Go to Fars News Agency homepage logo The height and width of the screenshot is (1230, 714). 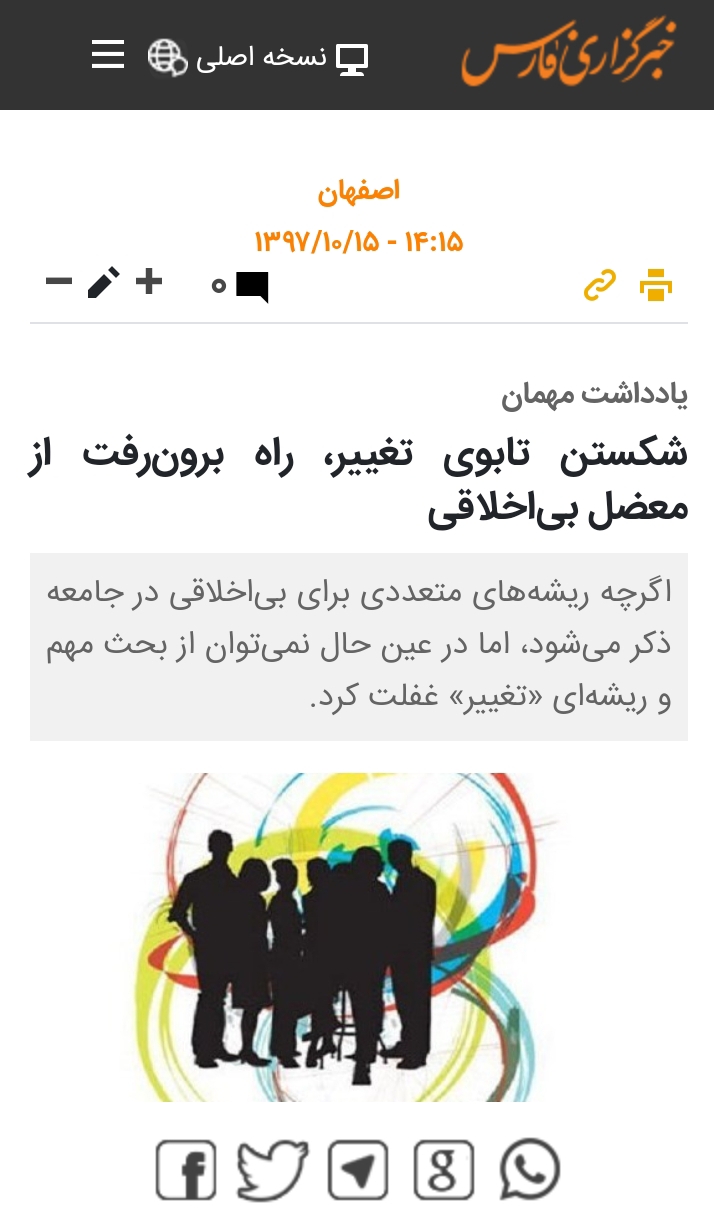coord(567,58)
